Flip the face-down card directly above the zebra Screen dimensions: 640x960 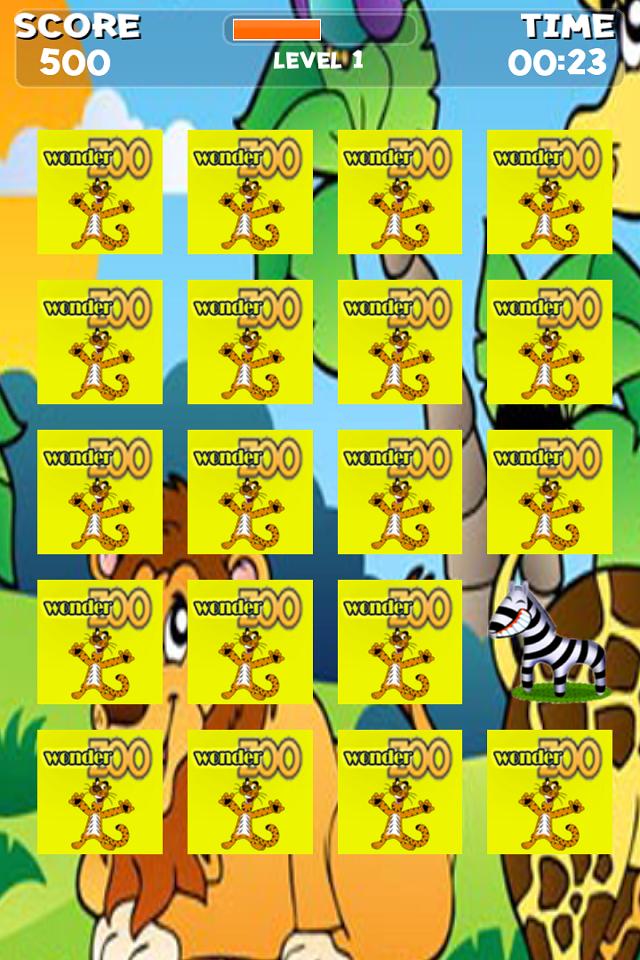[x=549, y=491]
